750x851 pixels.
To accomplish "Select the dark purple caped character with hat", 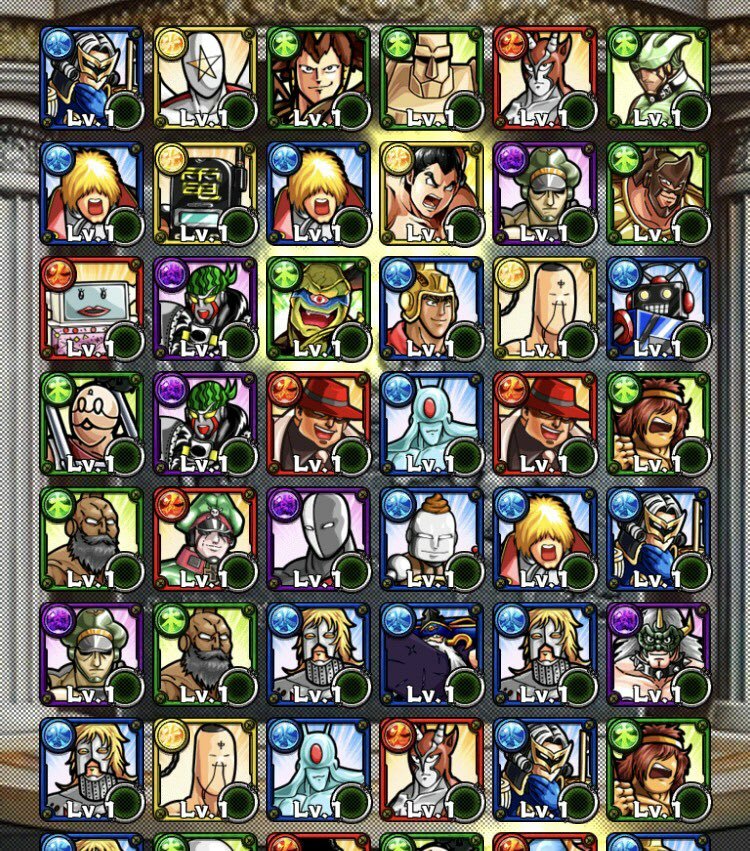I will (x=431, y=653).
